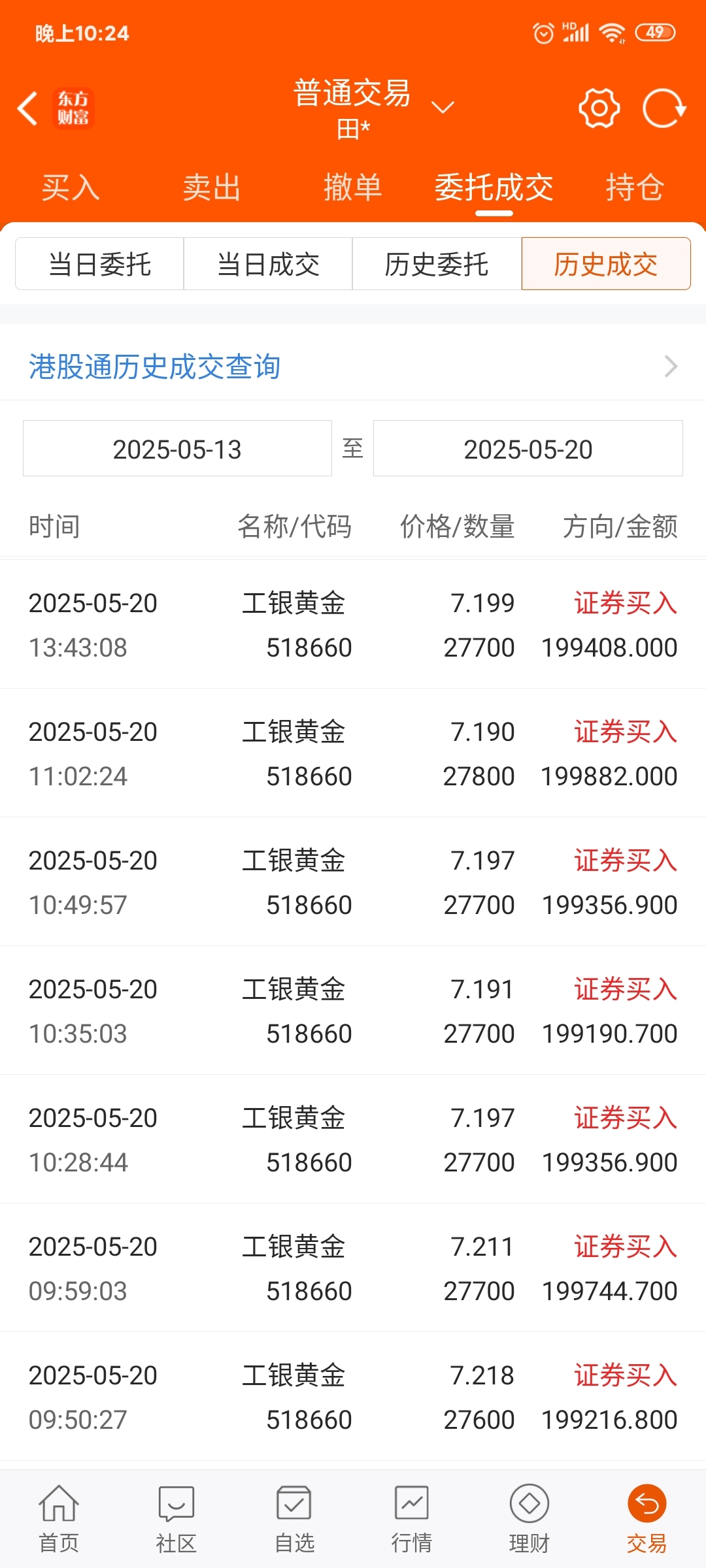Open the 自选 watchlist tab
Screen dimensions: 706x1568
pos(294,1519)
